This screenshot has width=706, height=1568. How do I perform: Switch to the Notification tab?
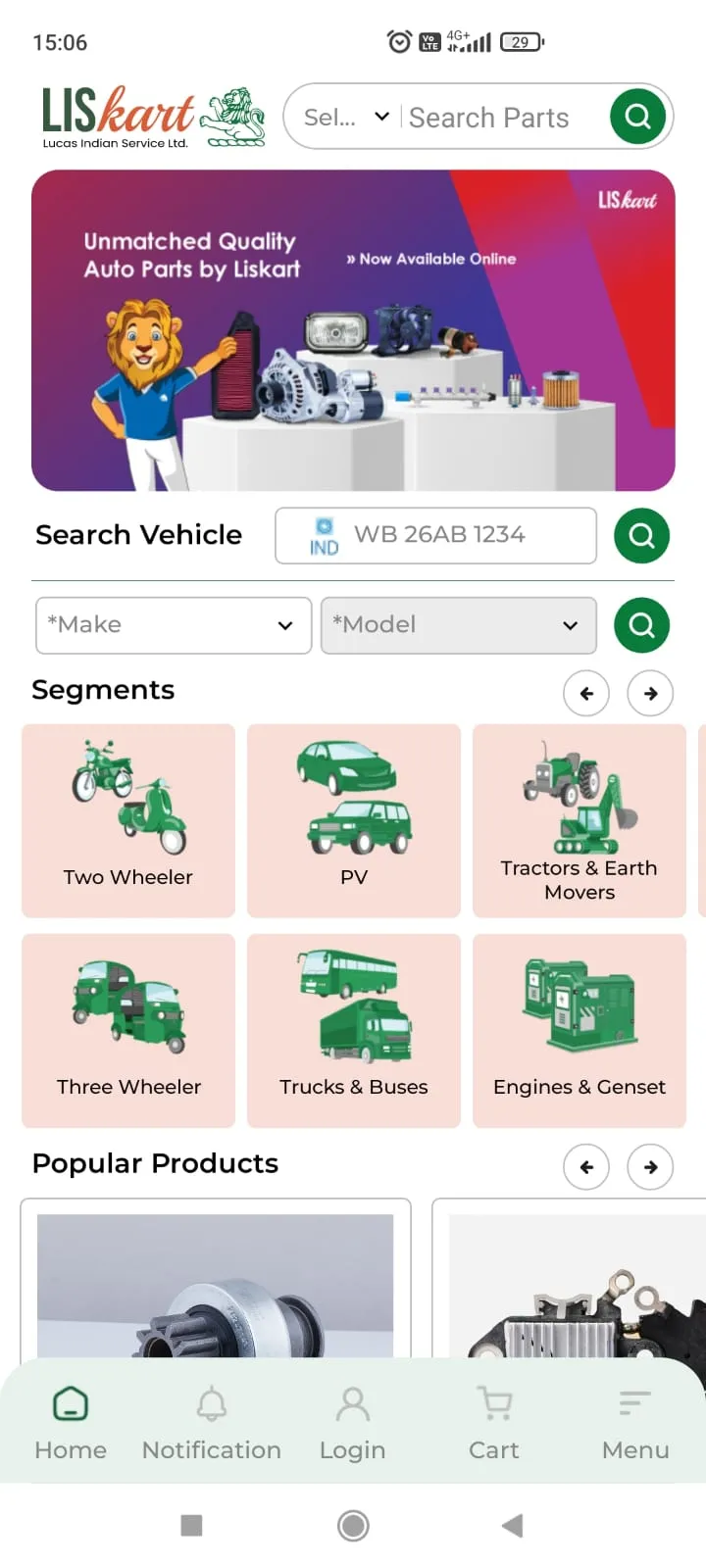point(212,1423)
